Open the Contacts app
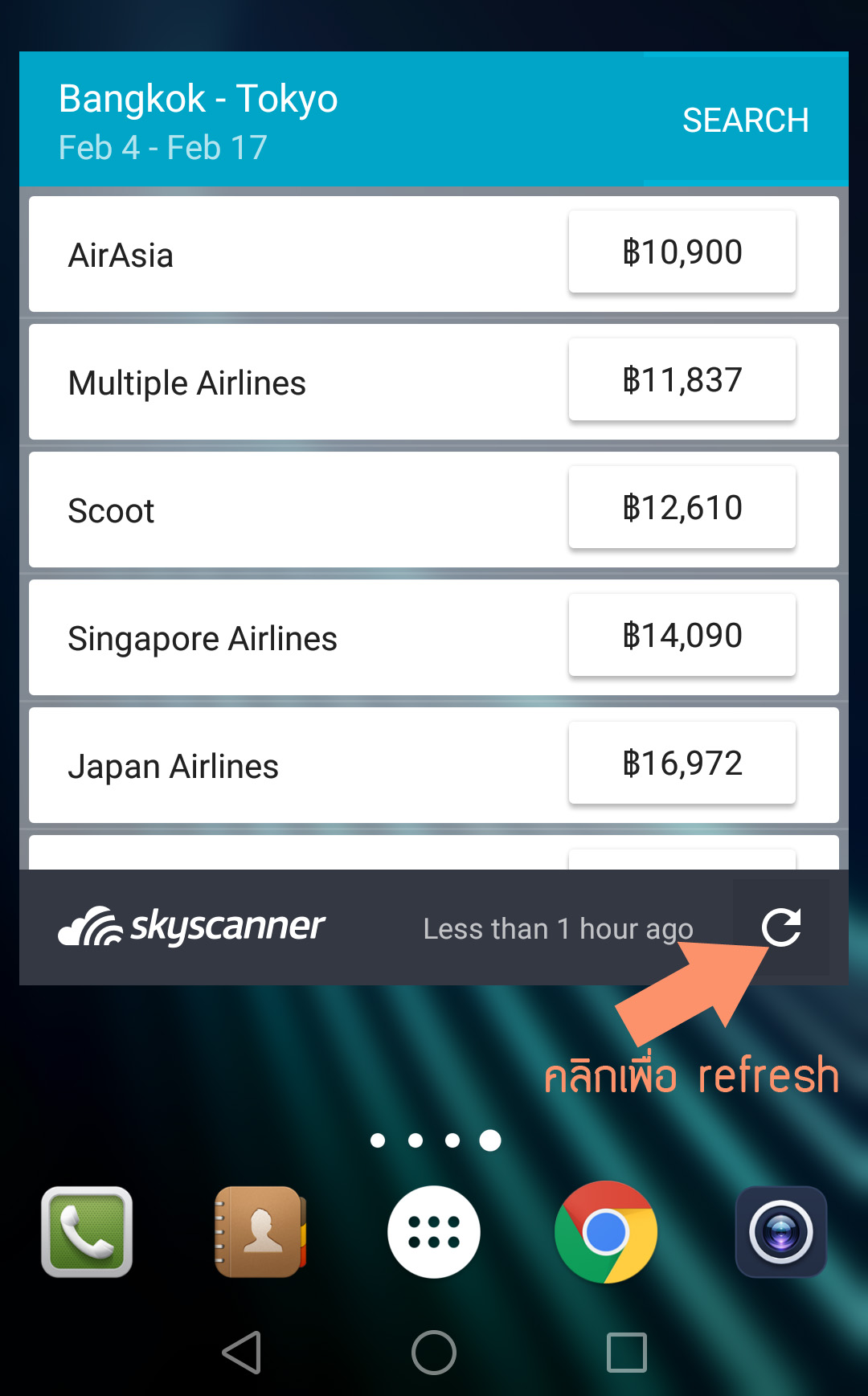Screen dimensions: 868x1396 (260, 1232)
